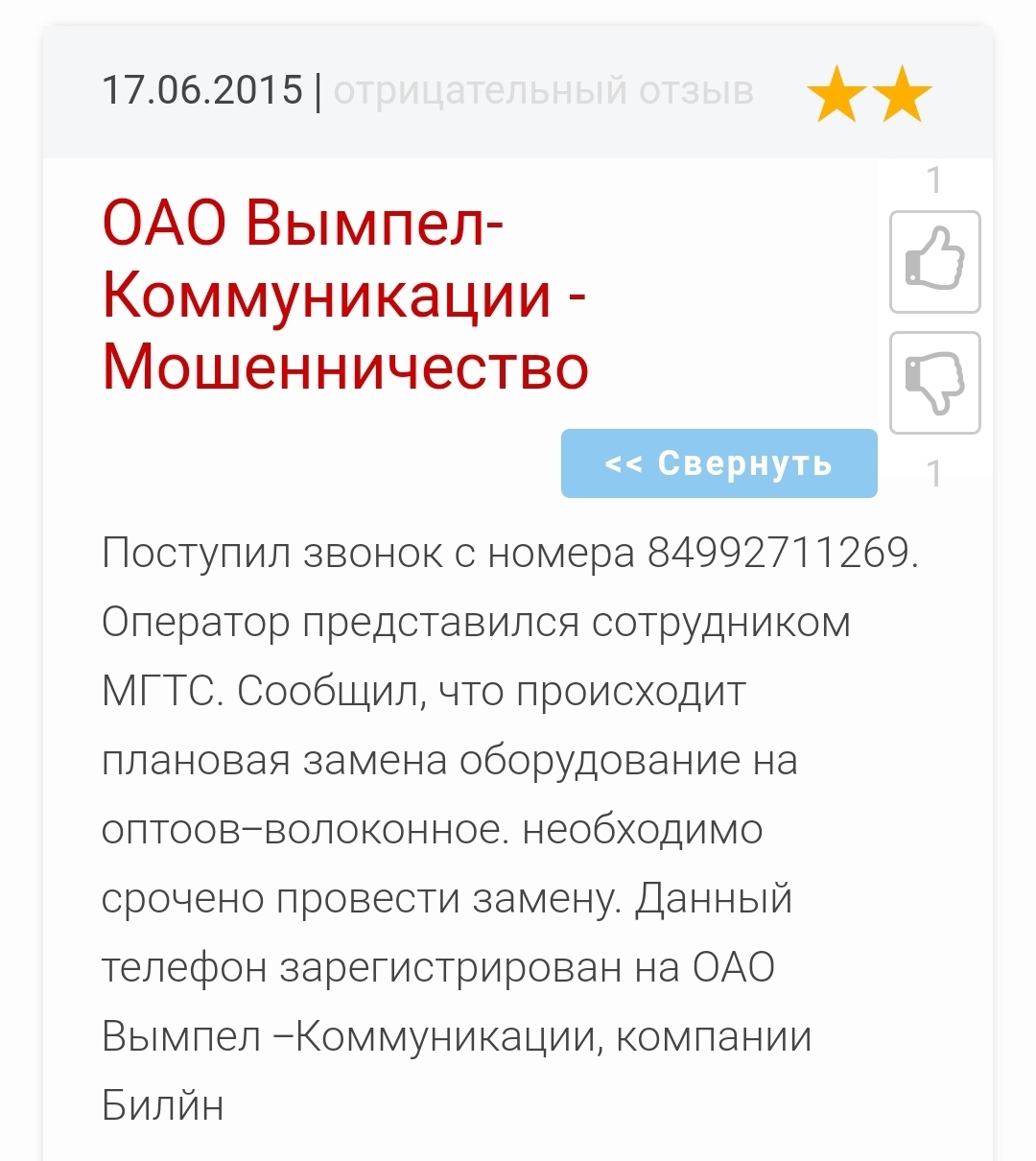
Task: Collapse the review with Свернуть button
Action: point(718,463)
